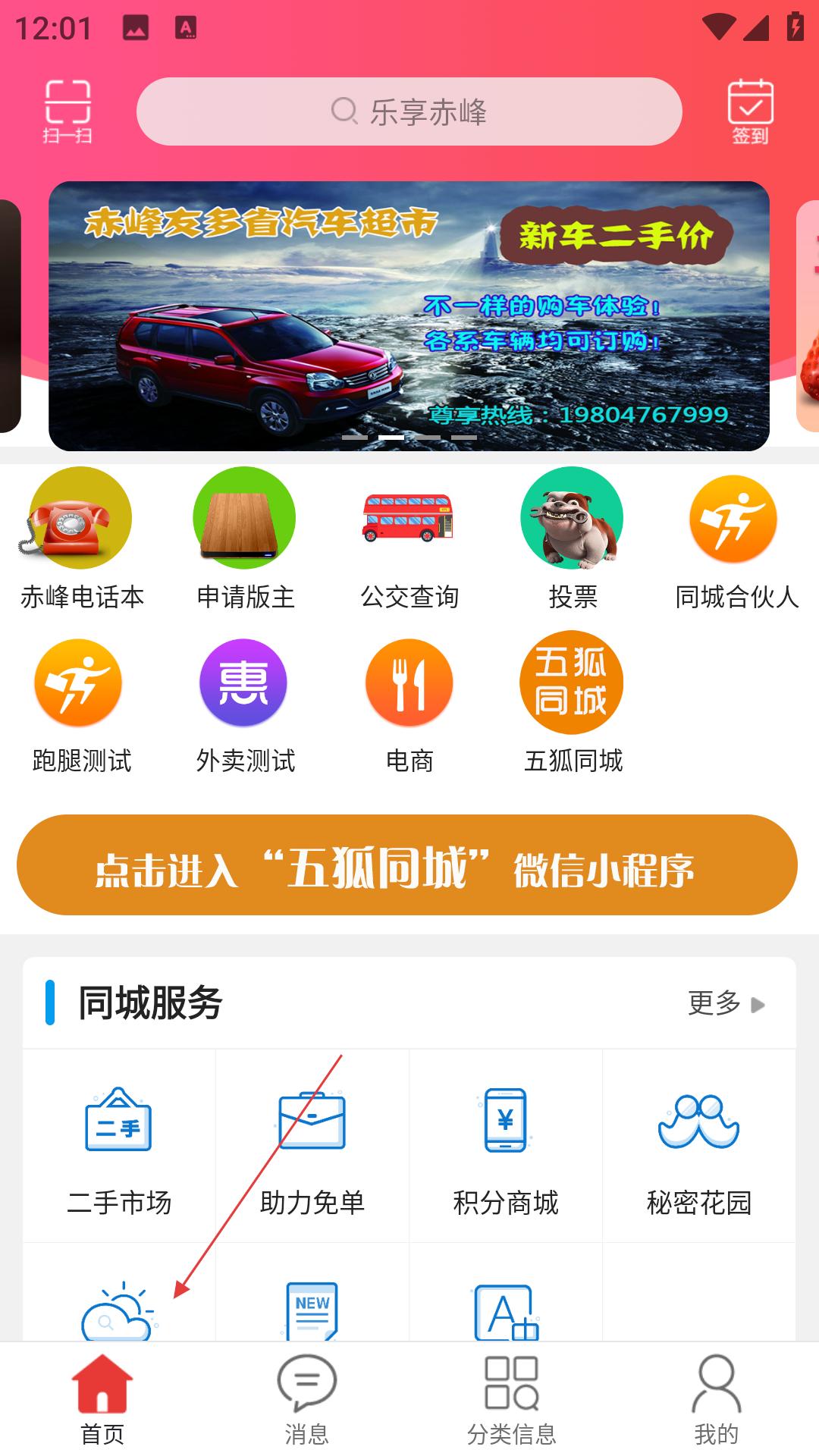Open 积分商城
The width and height of the screenshot is (819, 1456).
coord(506,1147)
